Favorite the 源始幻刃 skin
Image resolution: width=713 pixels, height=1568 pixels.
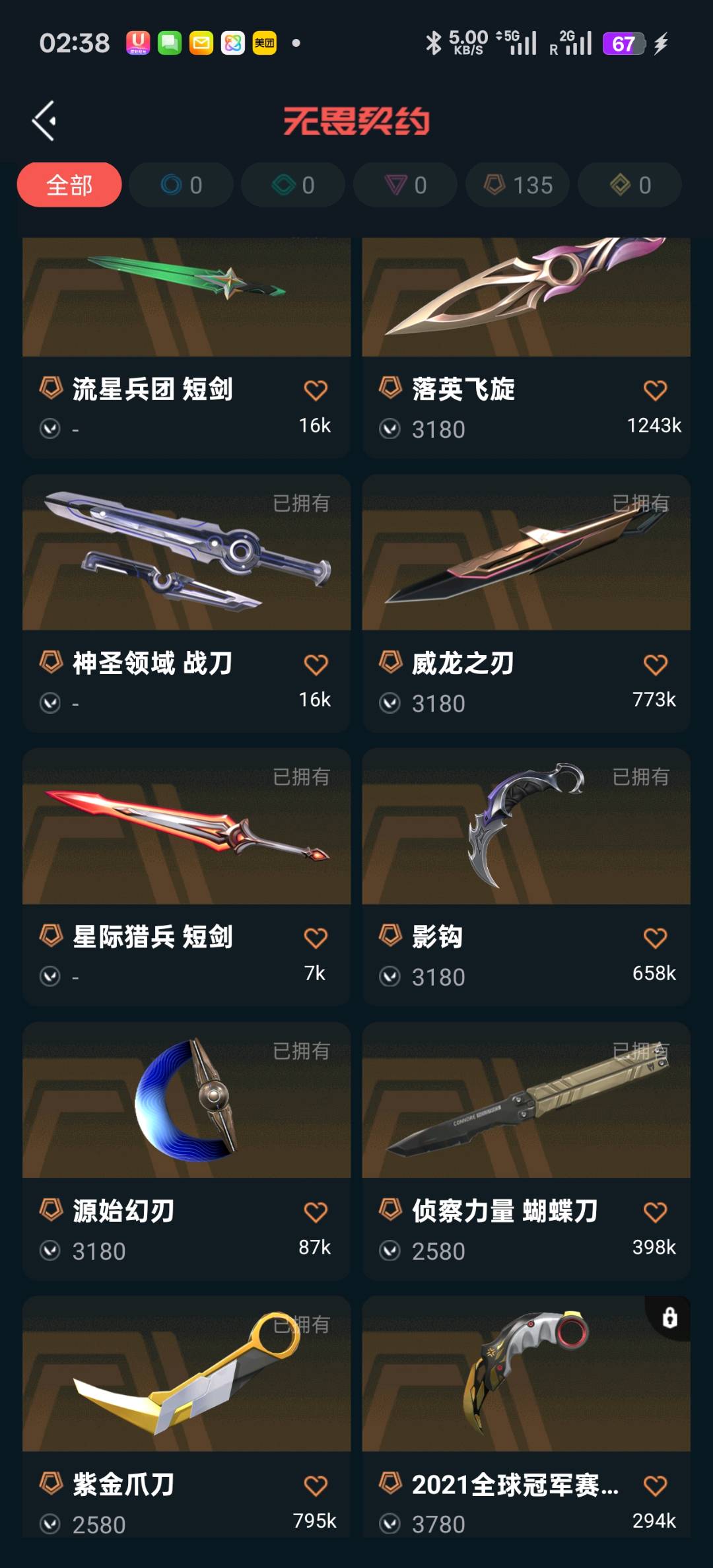point(316,1212)
